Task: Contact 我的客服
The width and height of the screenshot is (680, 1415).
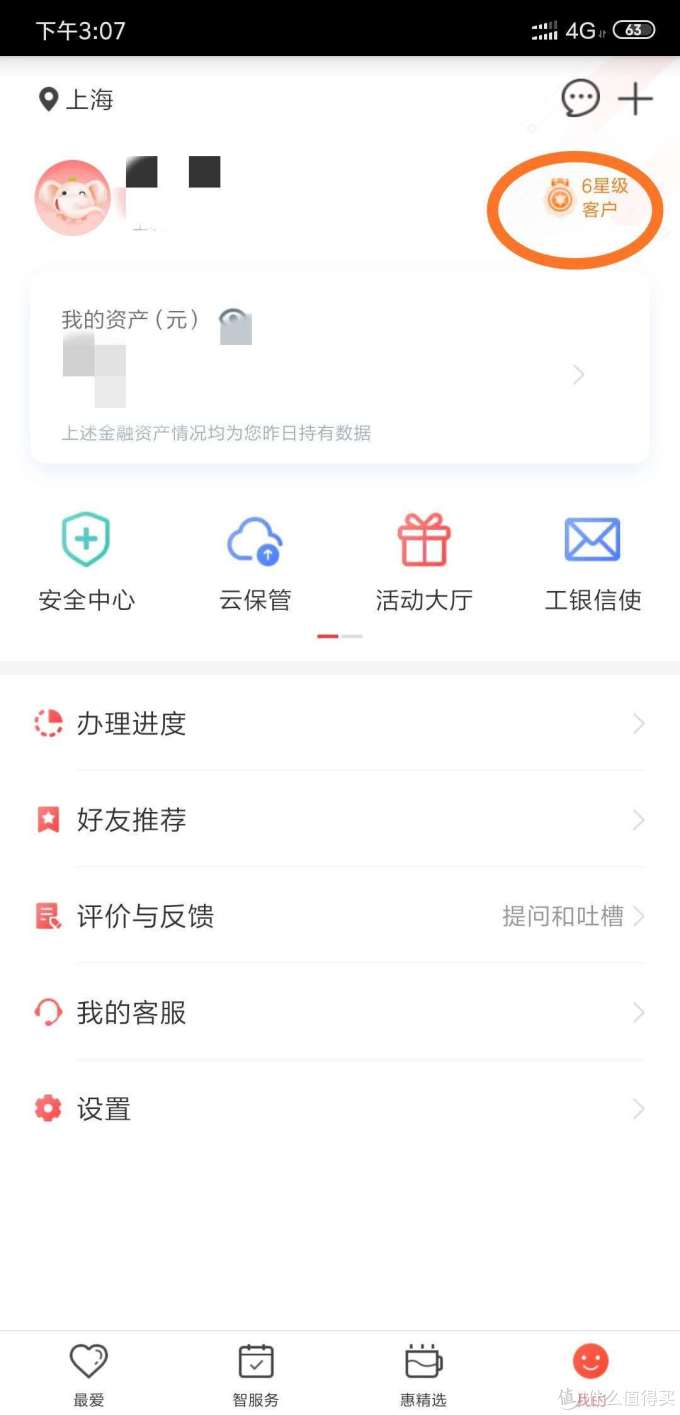Action: [340, 1013]
